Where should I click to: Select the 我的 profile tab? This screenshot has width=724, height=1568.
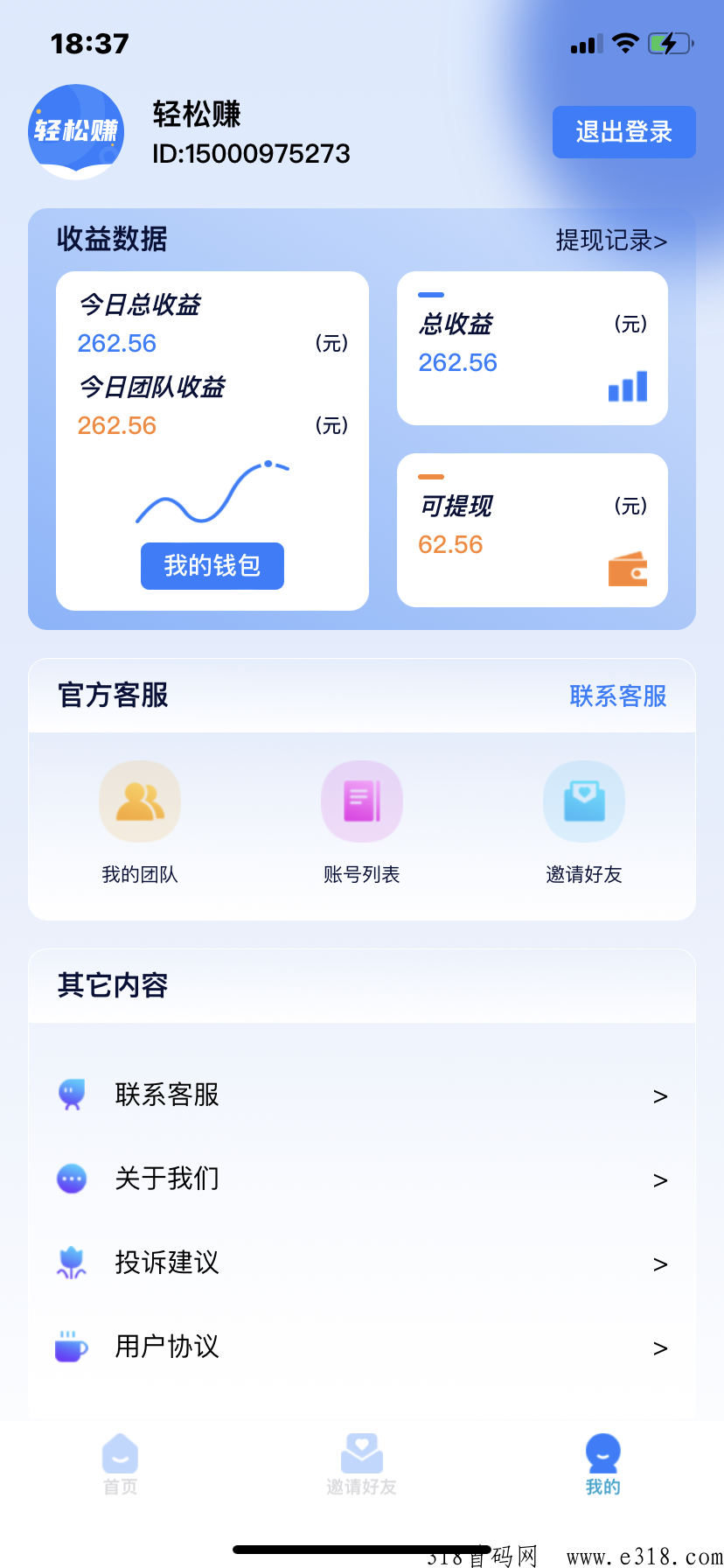point(603,1464)
